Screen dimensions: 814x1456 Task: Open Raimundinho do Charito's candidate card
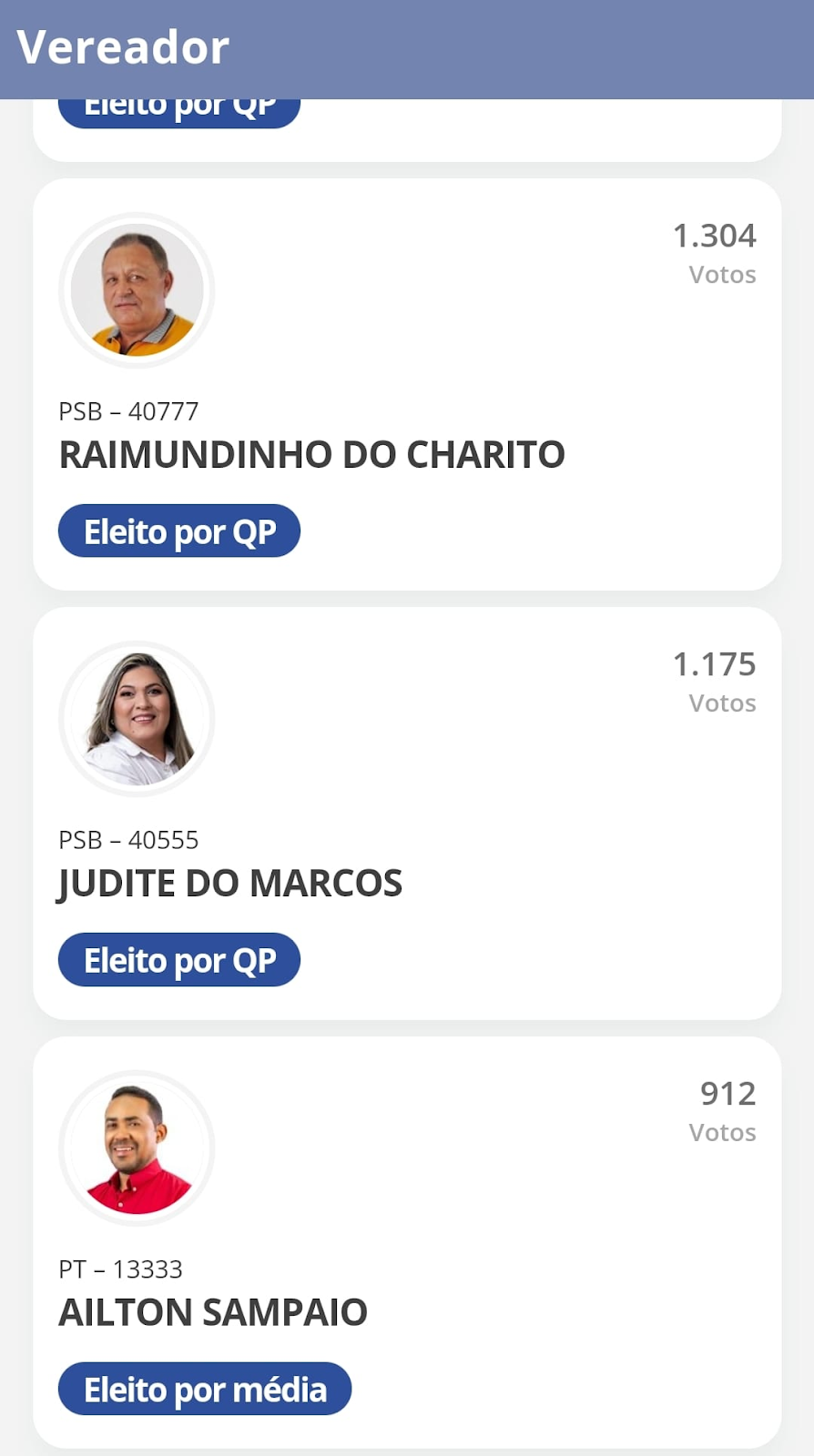[406, 384]
